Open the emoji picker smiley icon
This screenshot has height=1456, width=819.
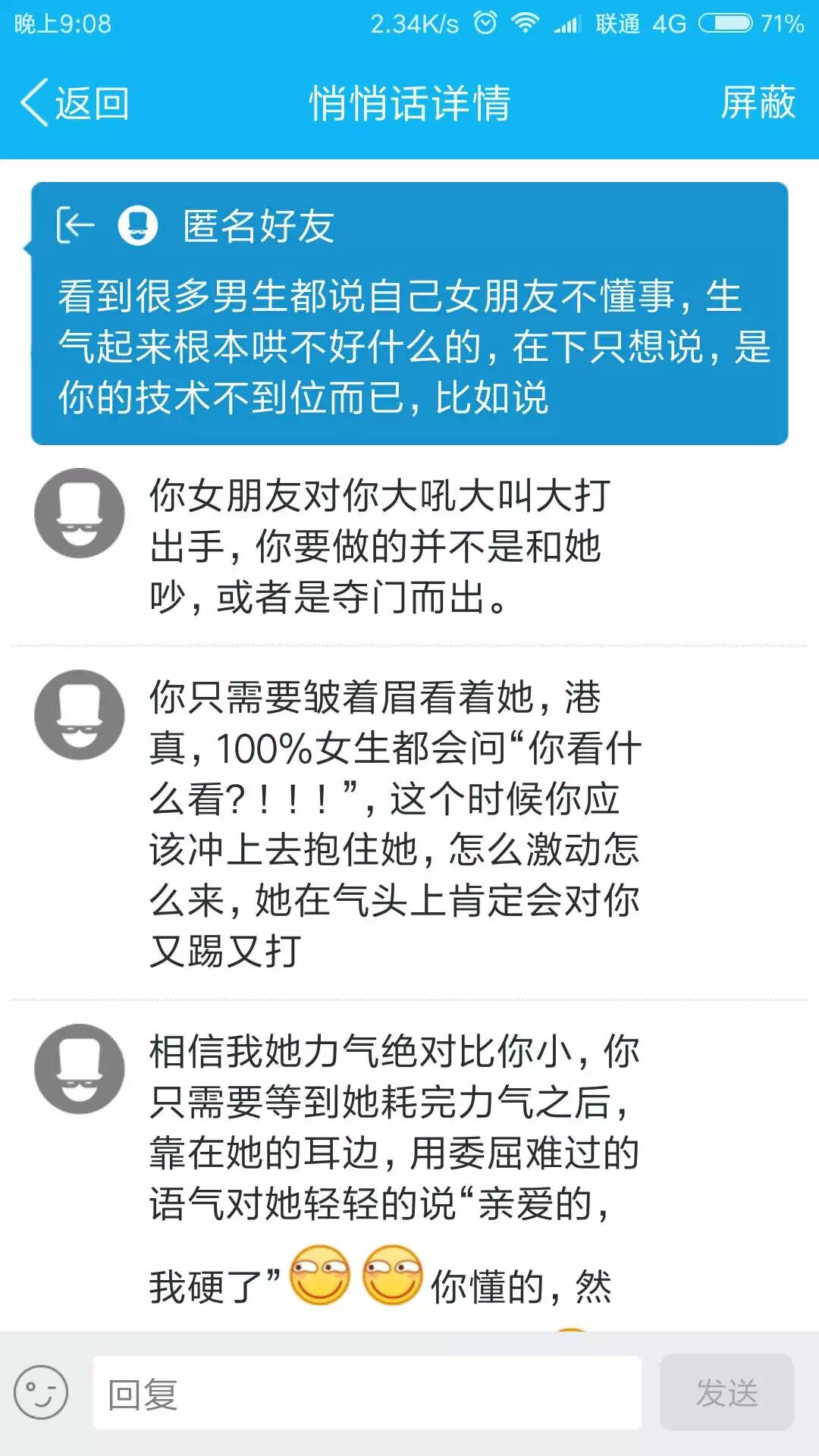41,1392
